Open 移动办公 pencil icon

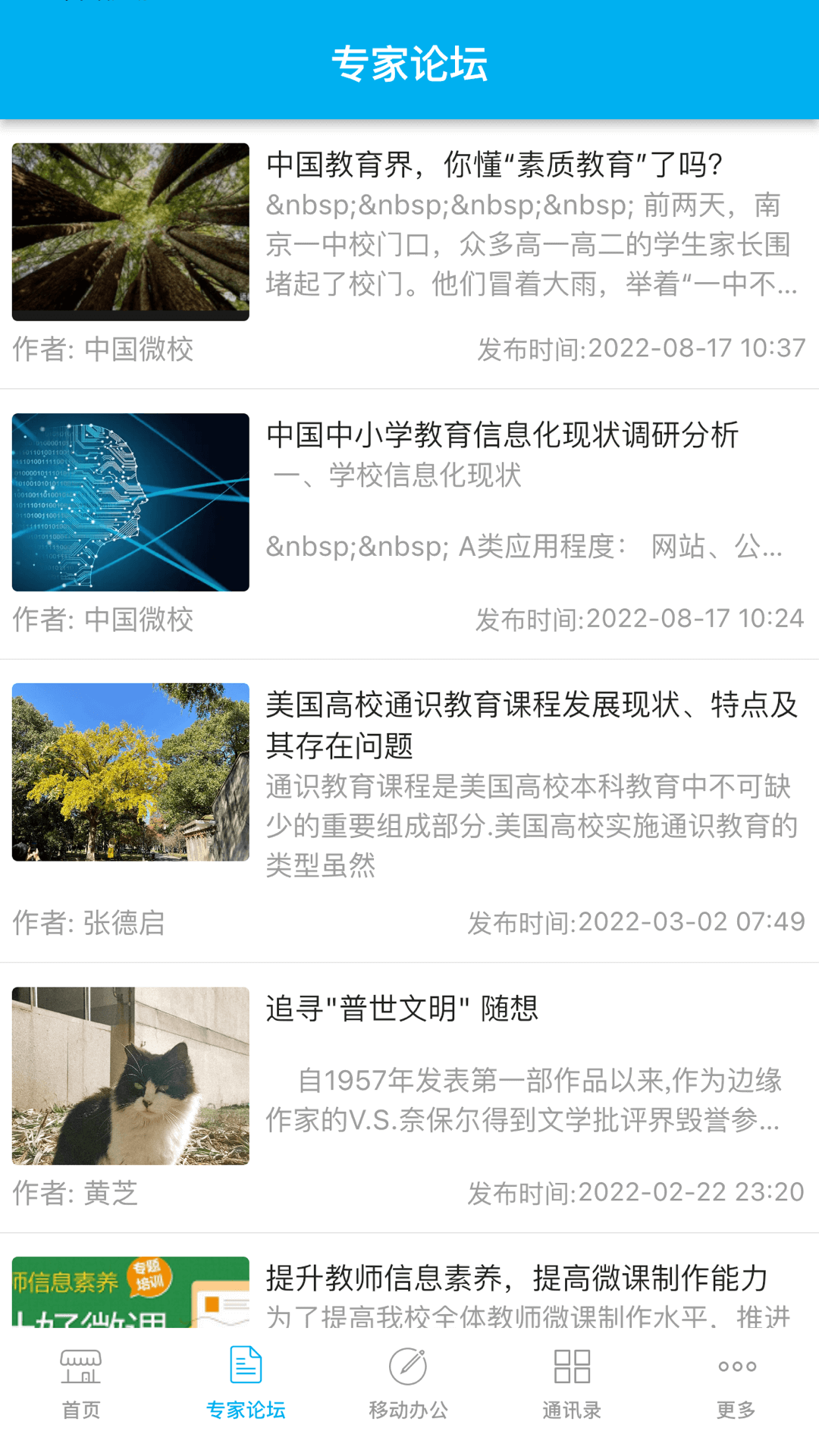point(409,1367)
